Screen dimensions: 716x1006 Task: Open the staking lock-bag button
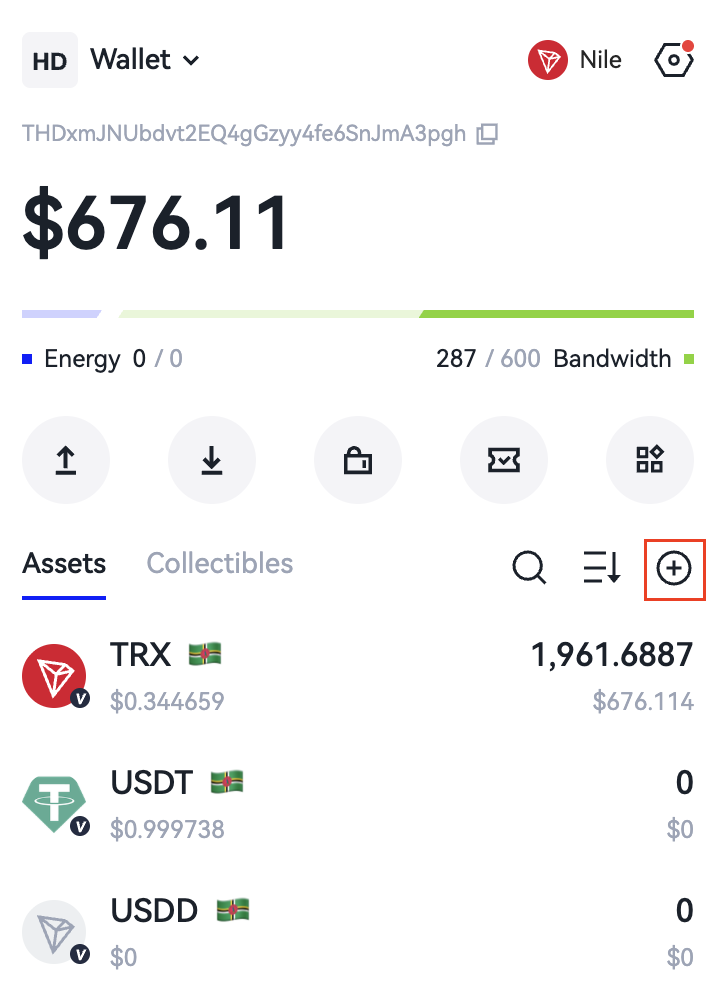(x=358, y=460)
